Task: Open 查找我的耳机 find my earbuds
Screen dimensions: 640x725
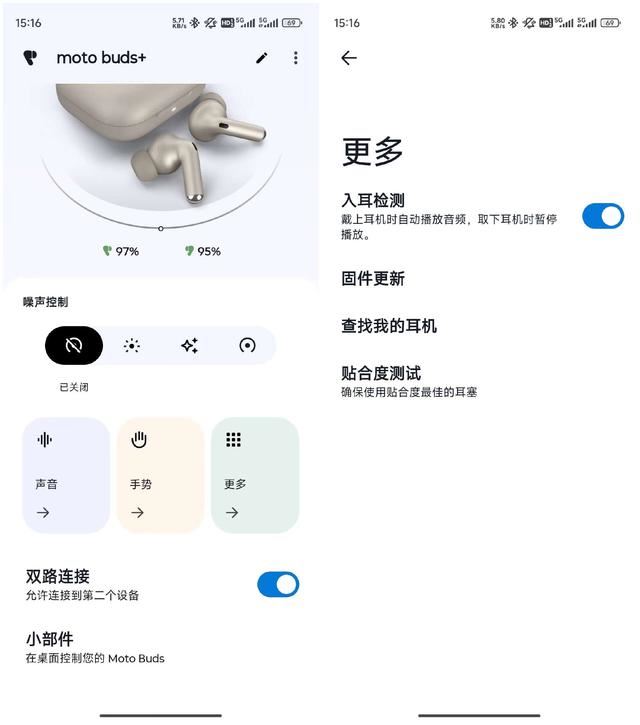Action: click(x=389, y=326)
